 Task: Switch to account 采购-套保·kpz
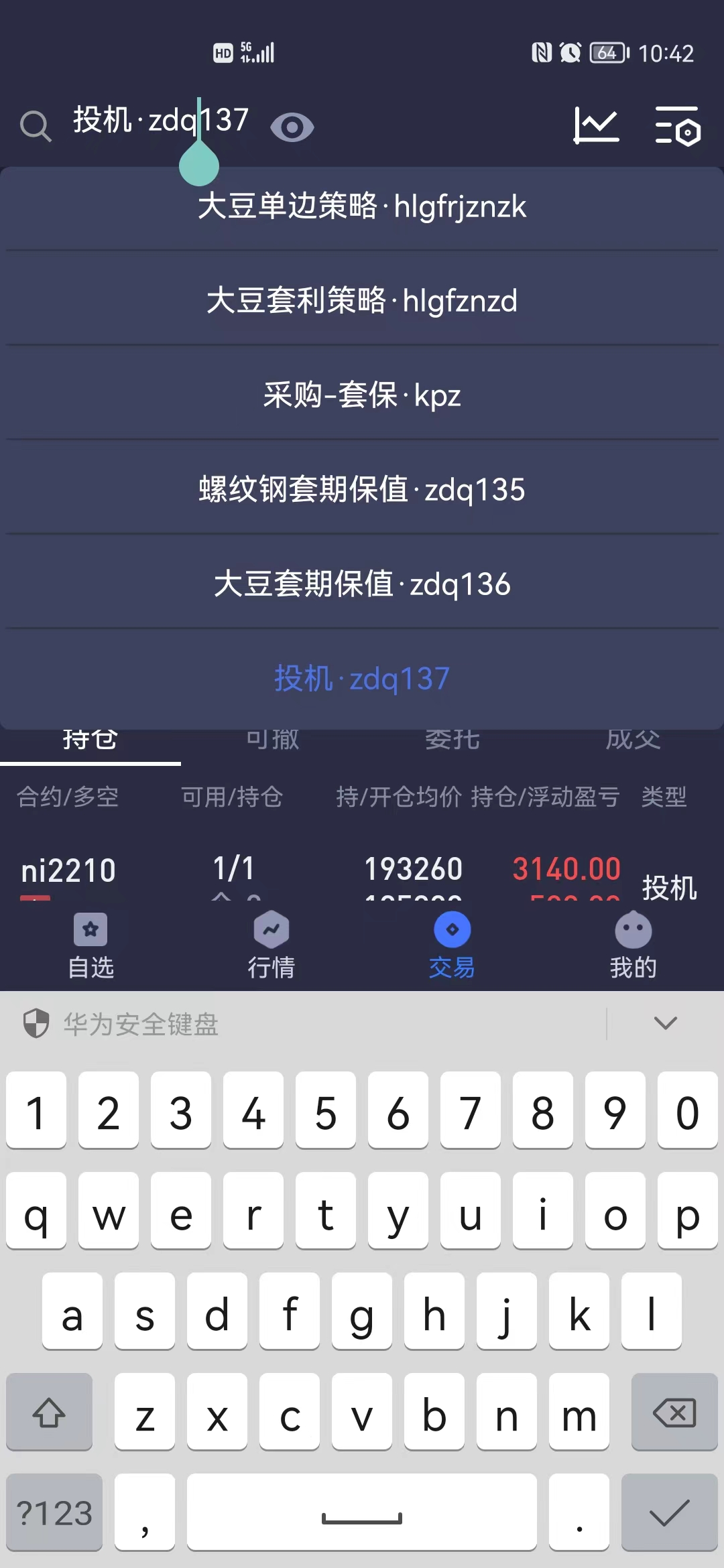pos(362,395)
